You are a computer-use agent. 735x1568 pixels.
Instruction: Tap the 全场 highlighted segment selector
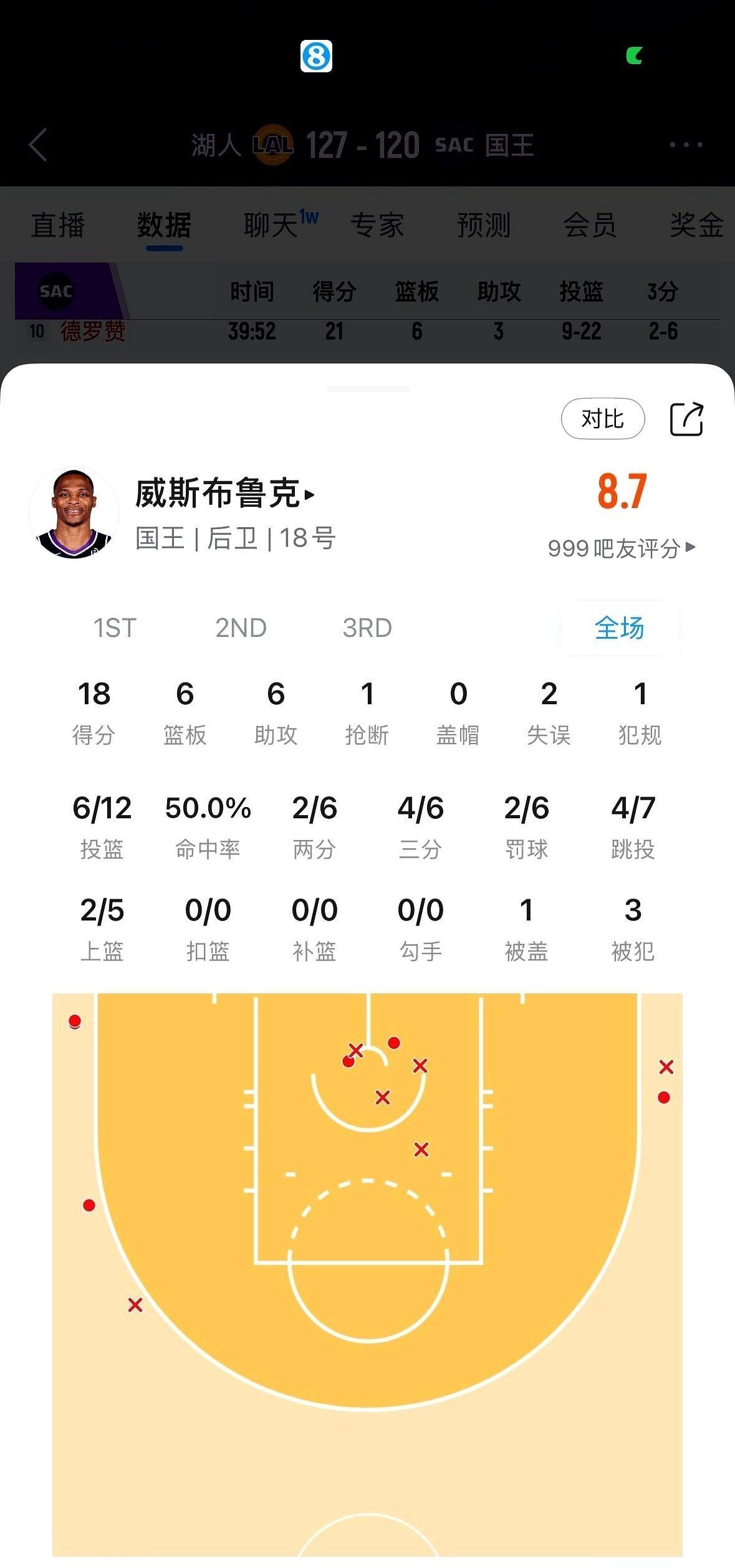coord(620,628)
